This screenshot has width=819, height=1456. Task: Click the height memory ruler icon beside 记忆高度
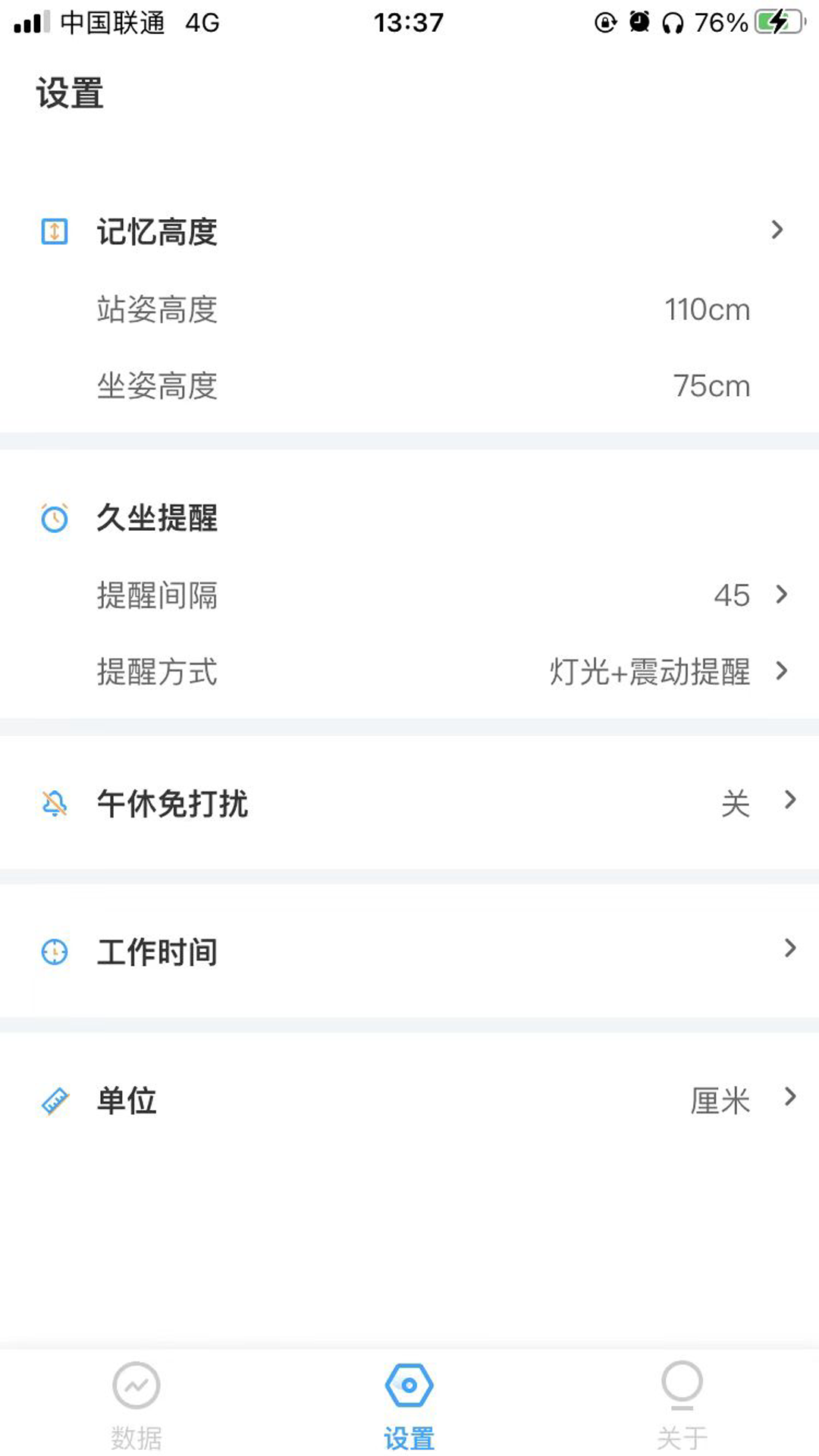point(54,231)
